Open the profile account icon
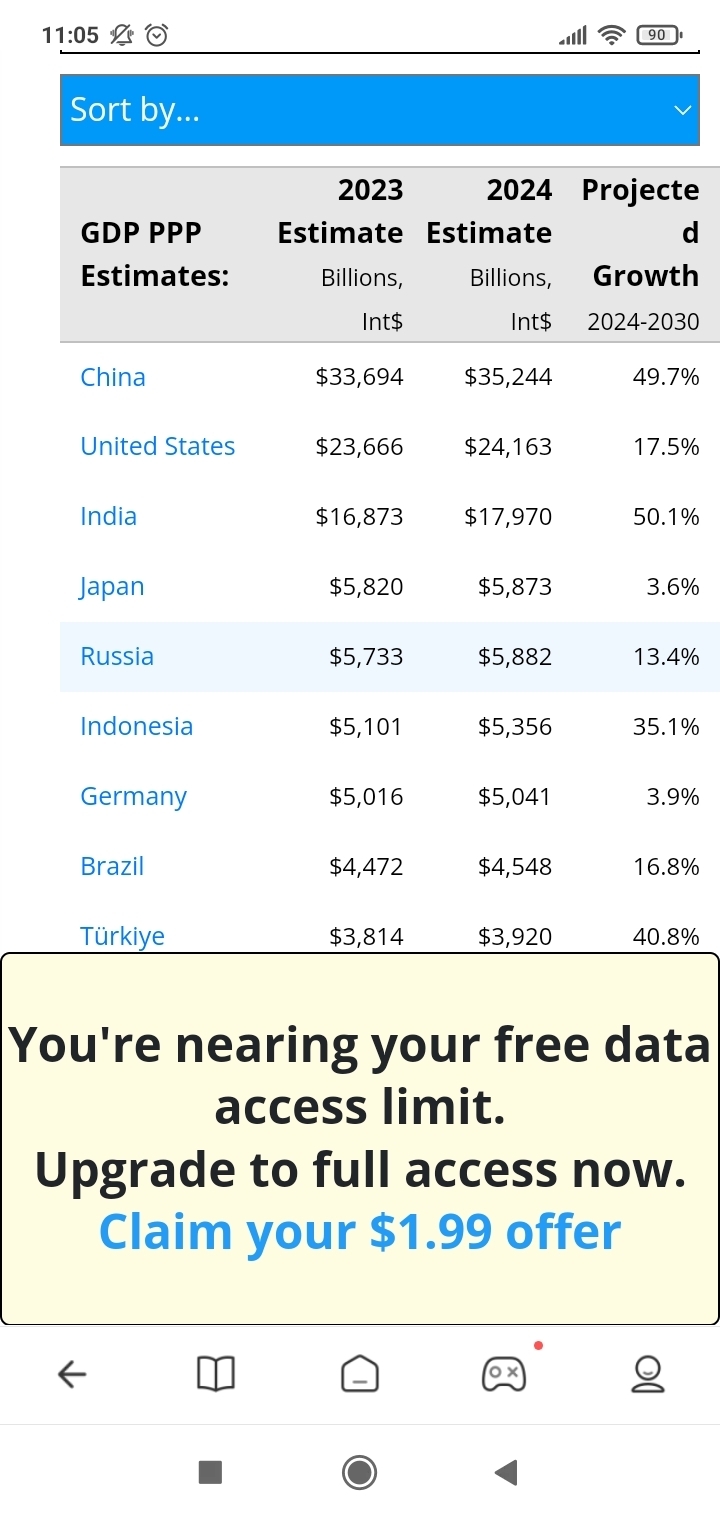Image resolution: width=720 pixels, height=1520 pixels. [x=648, y=1375]
